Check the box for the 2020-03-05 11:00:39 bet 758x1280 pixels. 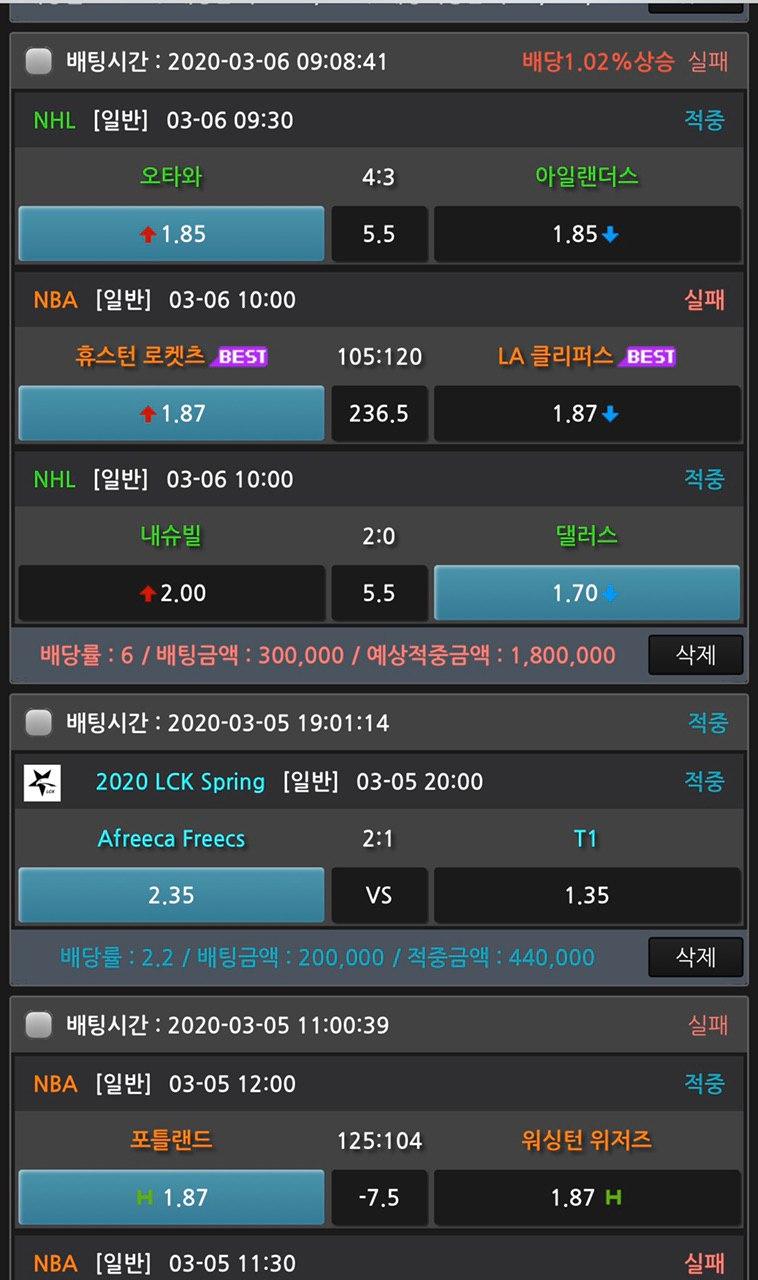(x=39, y=1025)
